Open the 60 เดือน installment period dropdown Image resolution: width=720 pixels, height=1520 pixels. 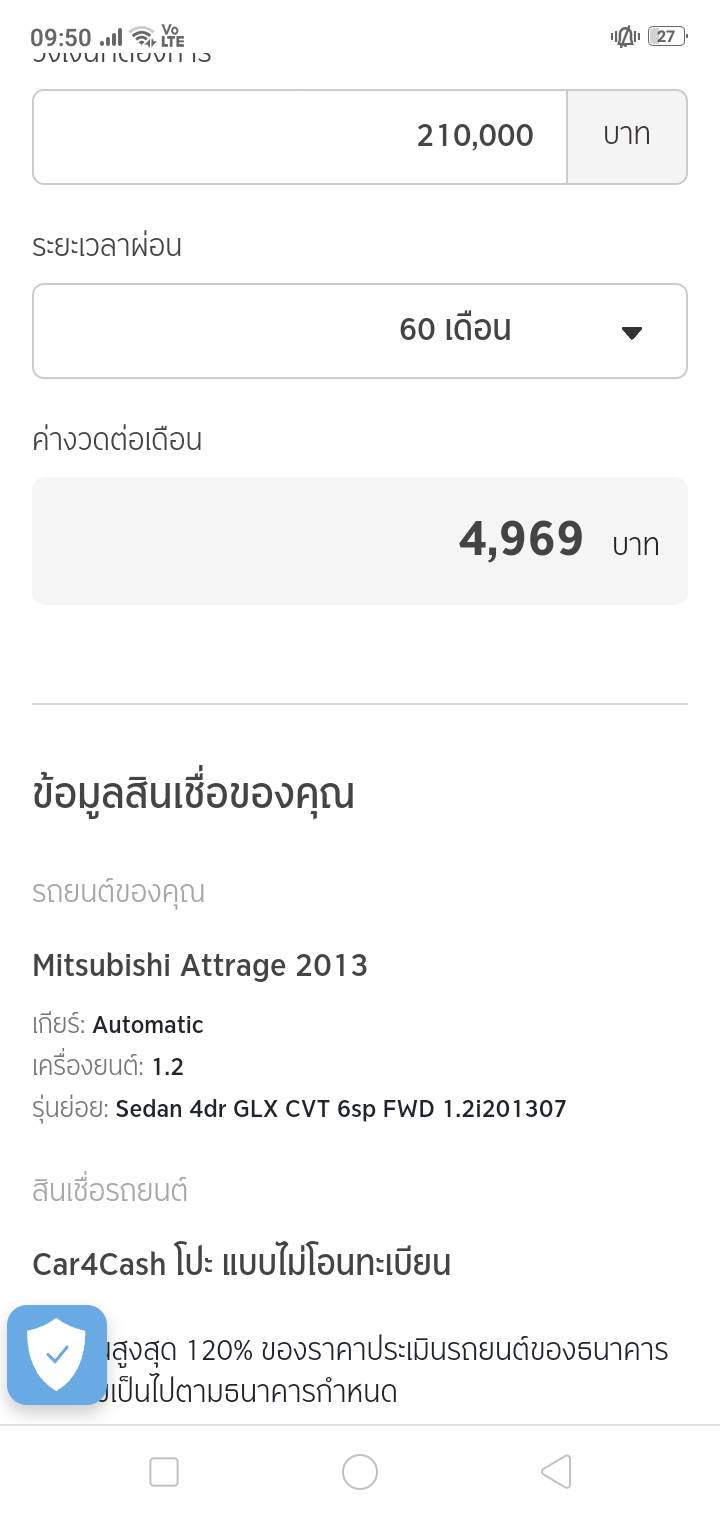[x=360, y=331]
